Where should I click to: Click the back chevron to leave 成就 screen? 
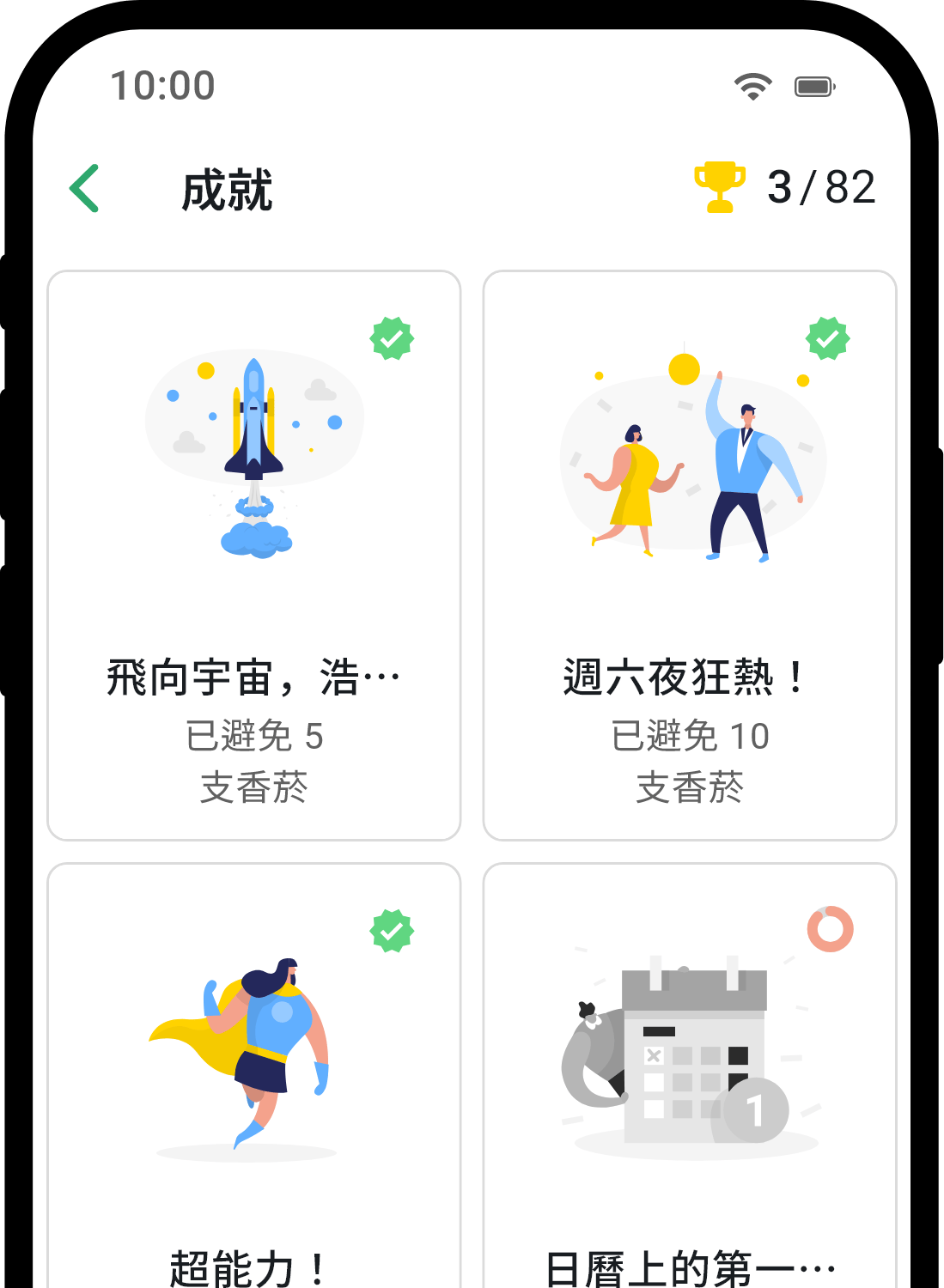tap(84, 187)
